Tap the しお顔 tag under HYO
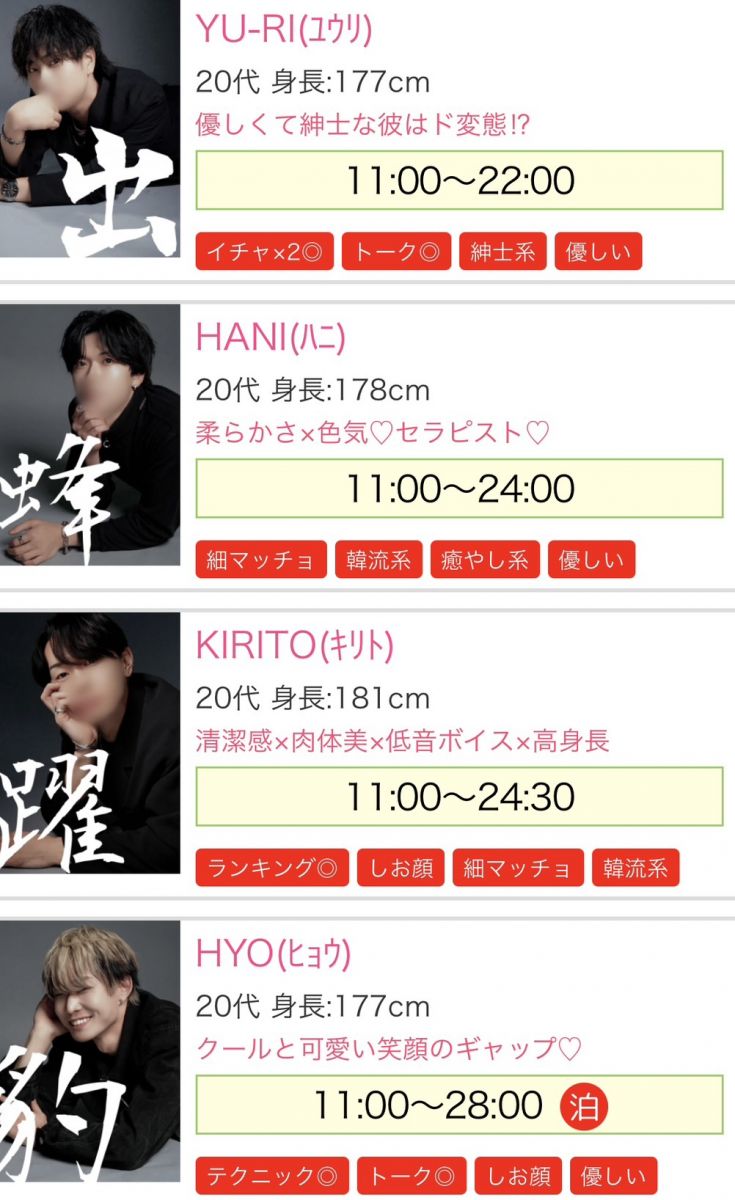The image size is (735, 1200). click(x=518, y=1176)
